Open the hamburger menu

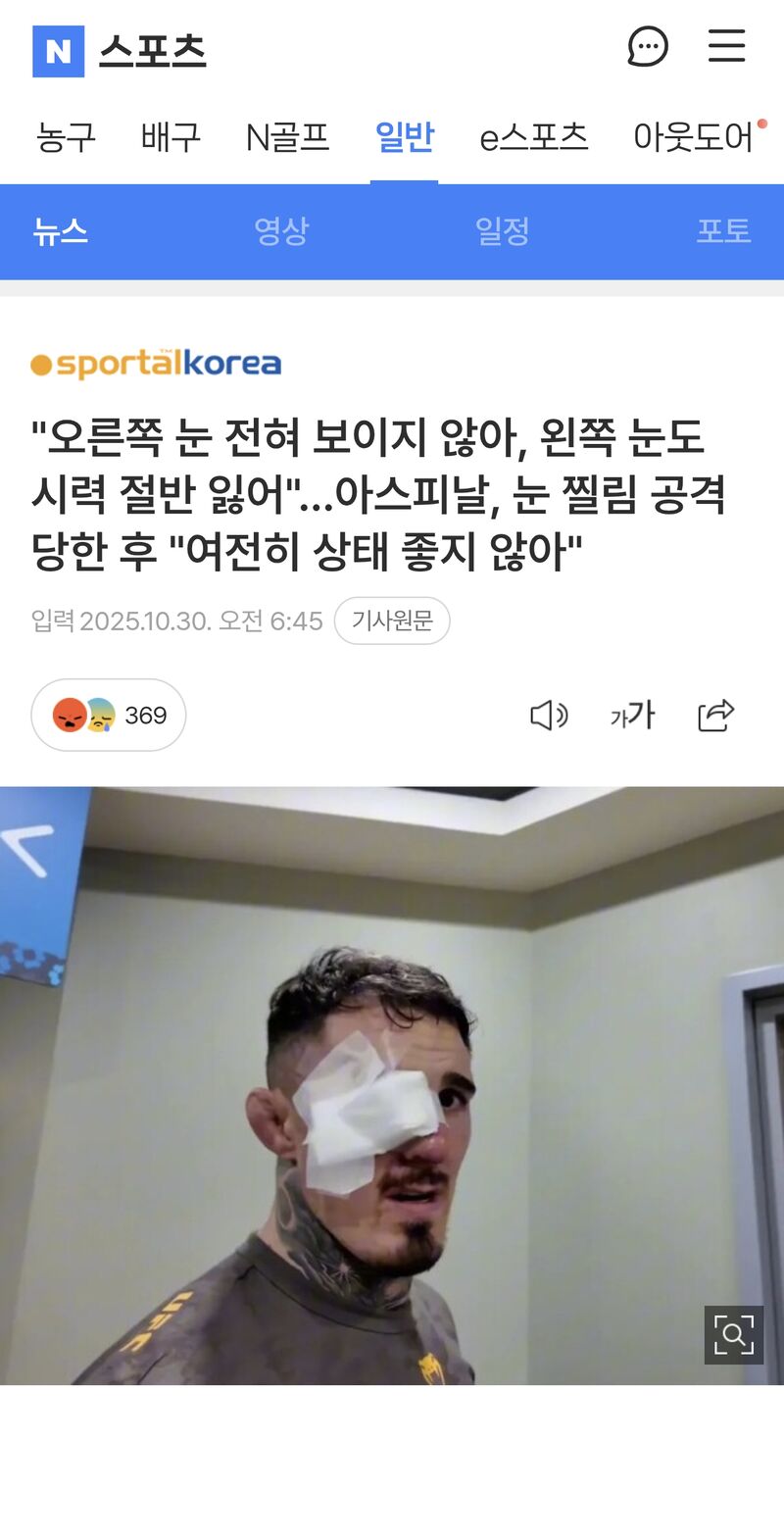[x=726, y=46]
